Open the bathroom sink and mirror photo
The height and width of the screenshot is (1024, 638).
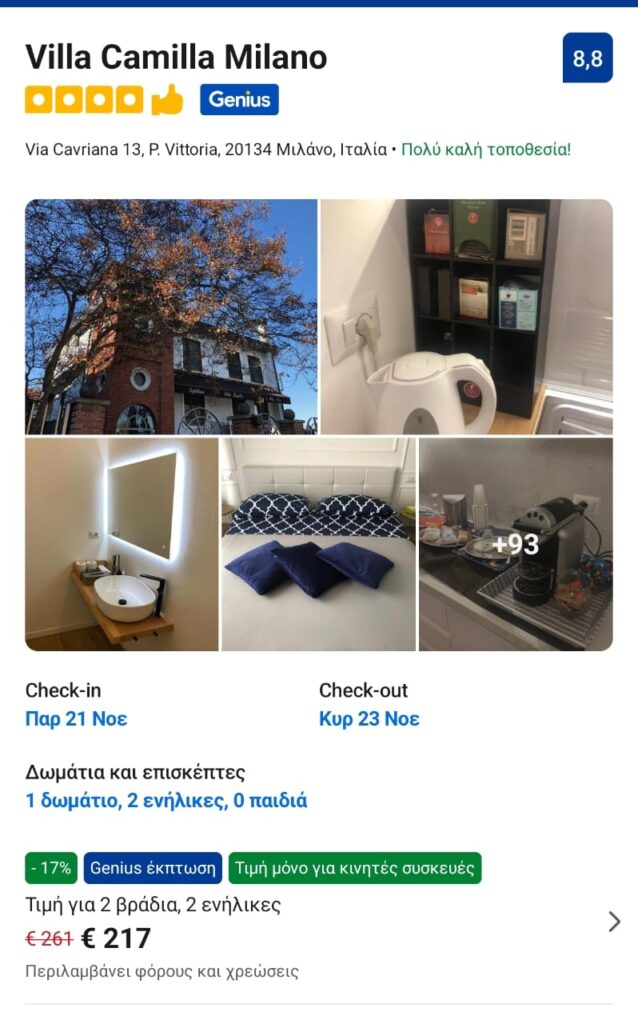point(121,544)
